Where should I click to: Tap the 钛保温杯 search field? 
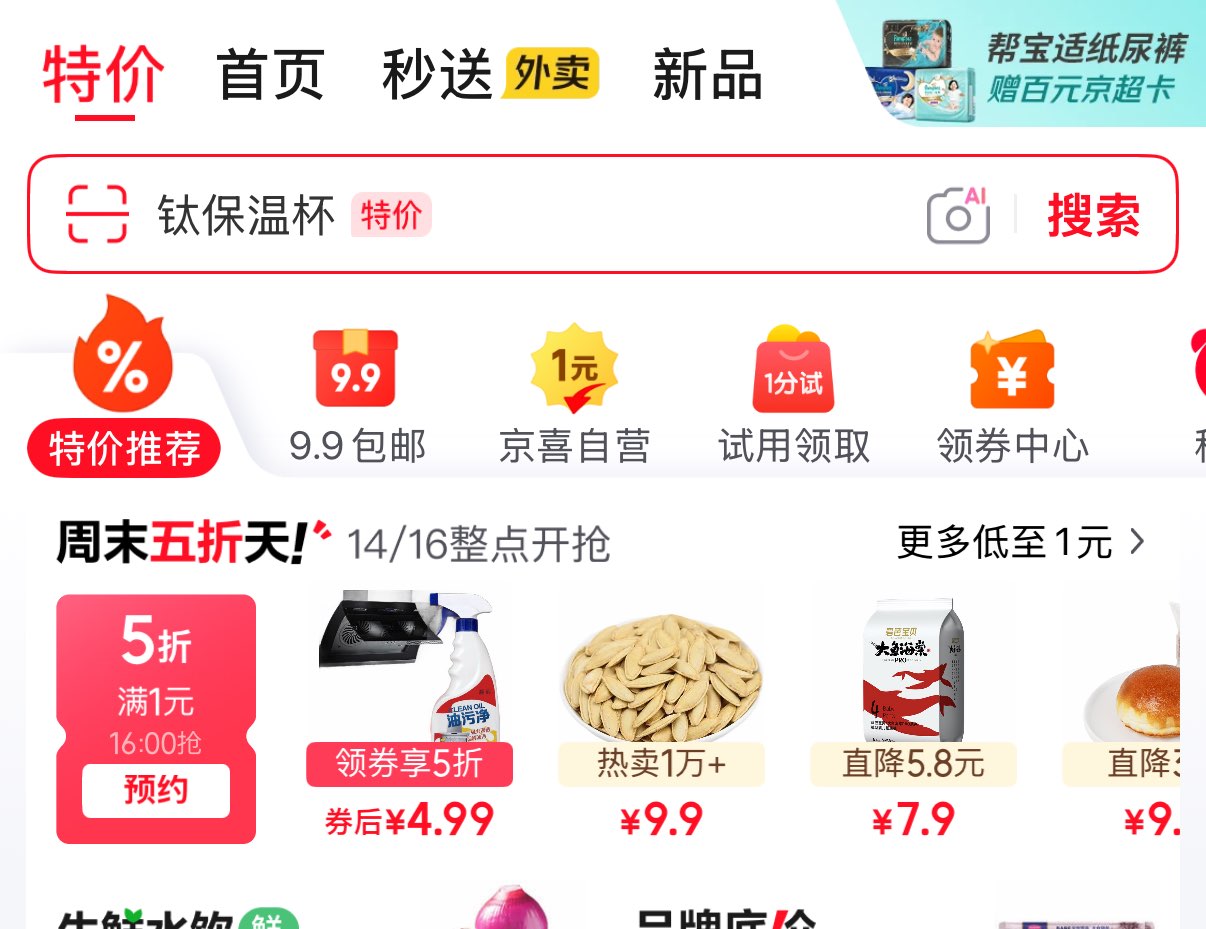click(x=500, y=214)
